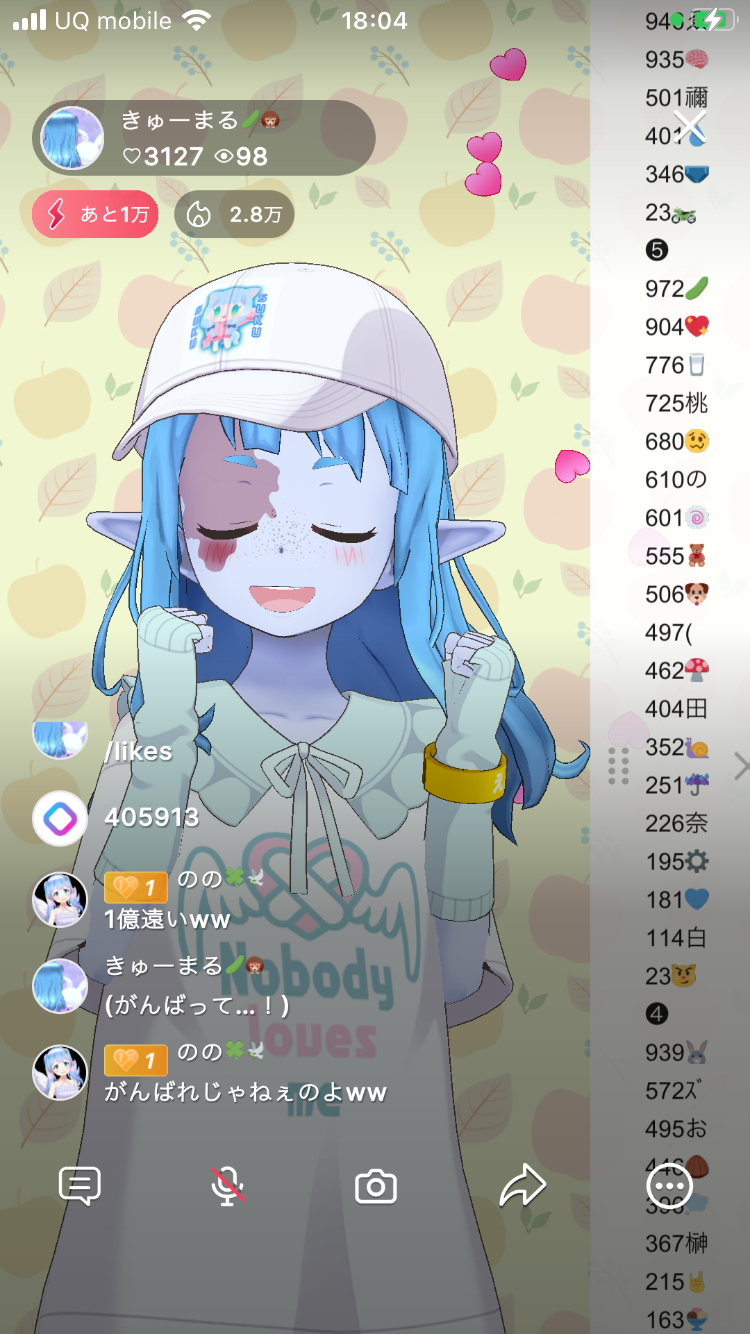This screenshot has width=750, height=1334.
Task: Open the more options circle menu
Action: [x=668, y=1187]
